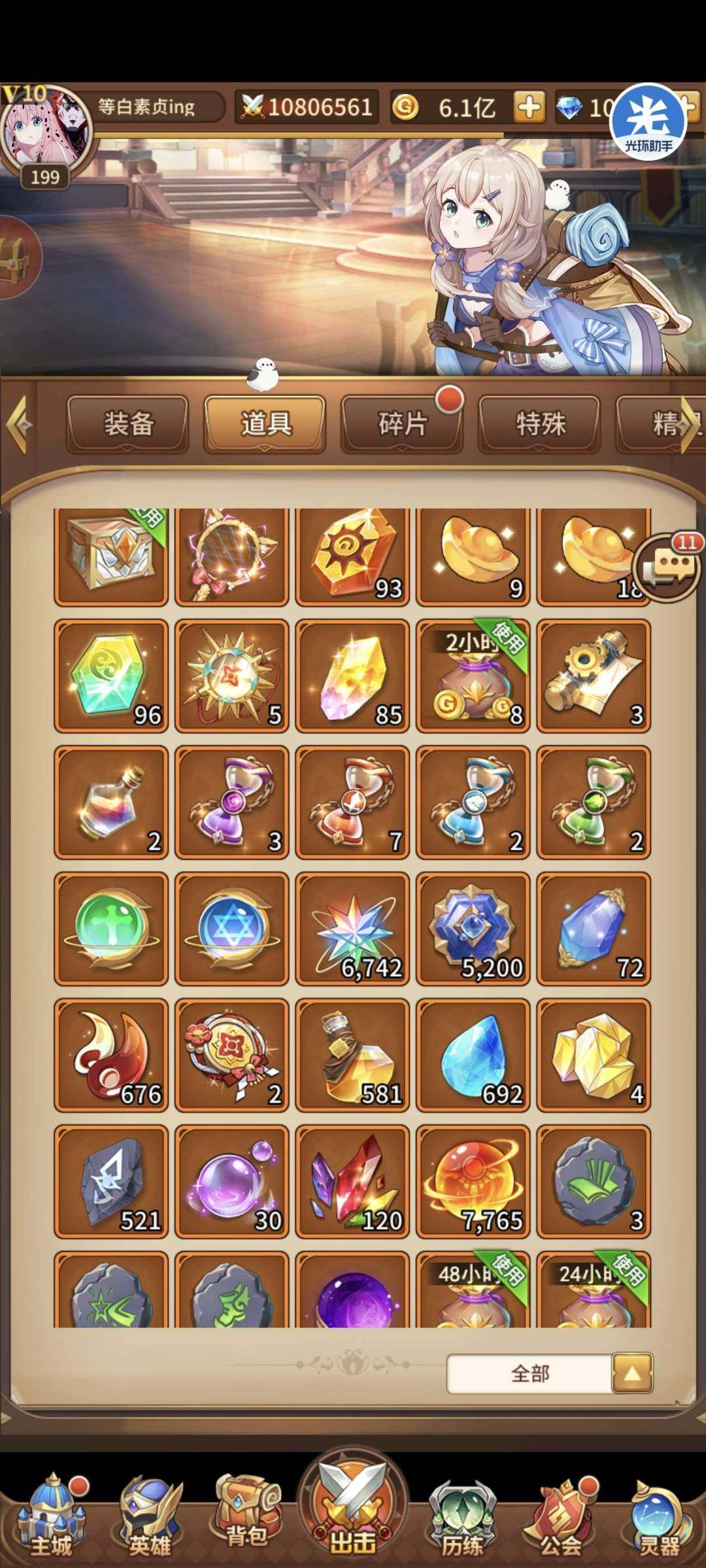The height and width of the screenshot is (1568, 706).
Task: Open the 公会 guild section
Action: coord(561,1516)
